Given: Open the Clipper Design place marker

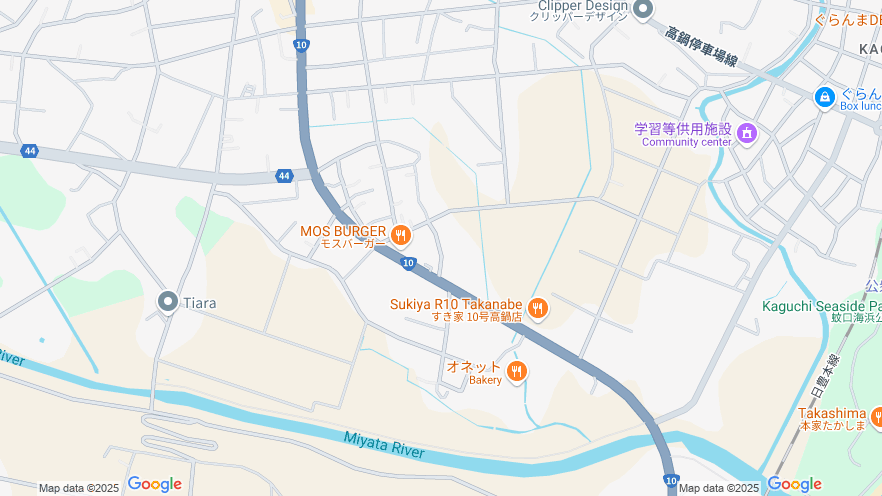Looking at the screenshot, I should point(643,10).
